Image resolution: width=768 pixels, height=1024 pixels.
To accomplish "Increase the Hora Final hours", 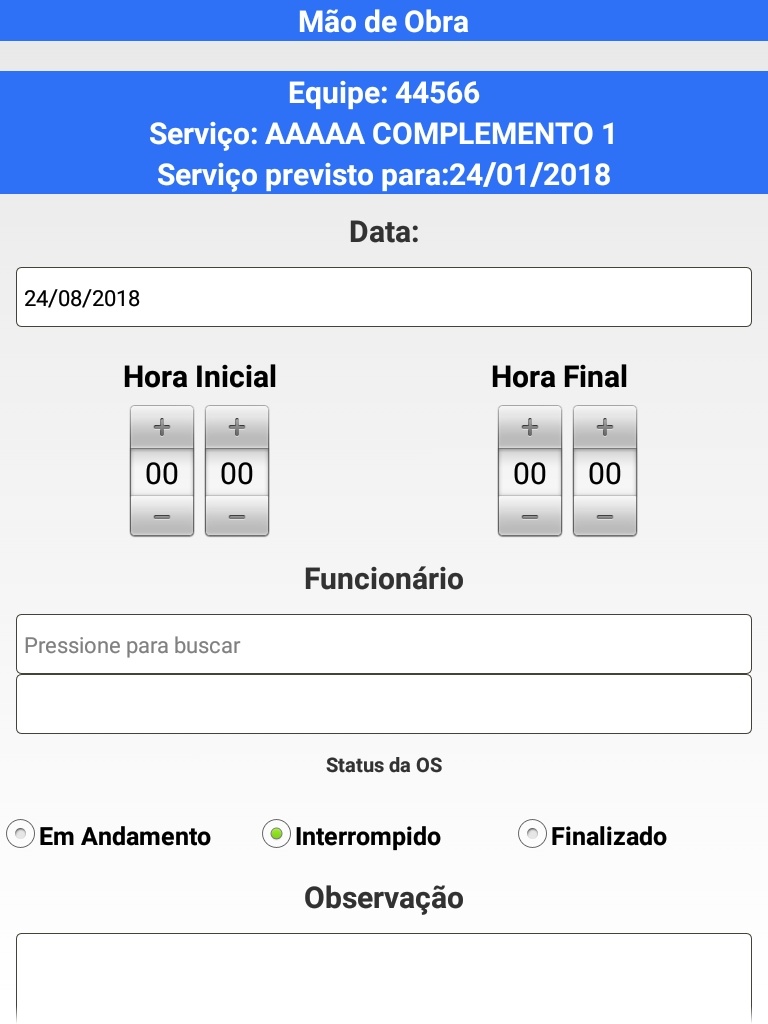I will point(530,427).
